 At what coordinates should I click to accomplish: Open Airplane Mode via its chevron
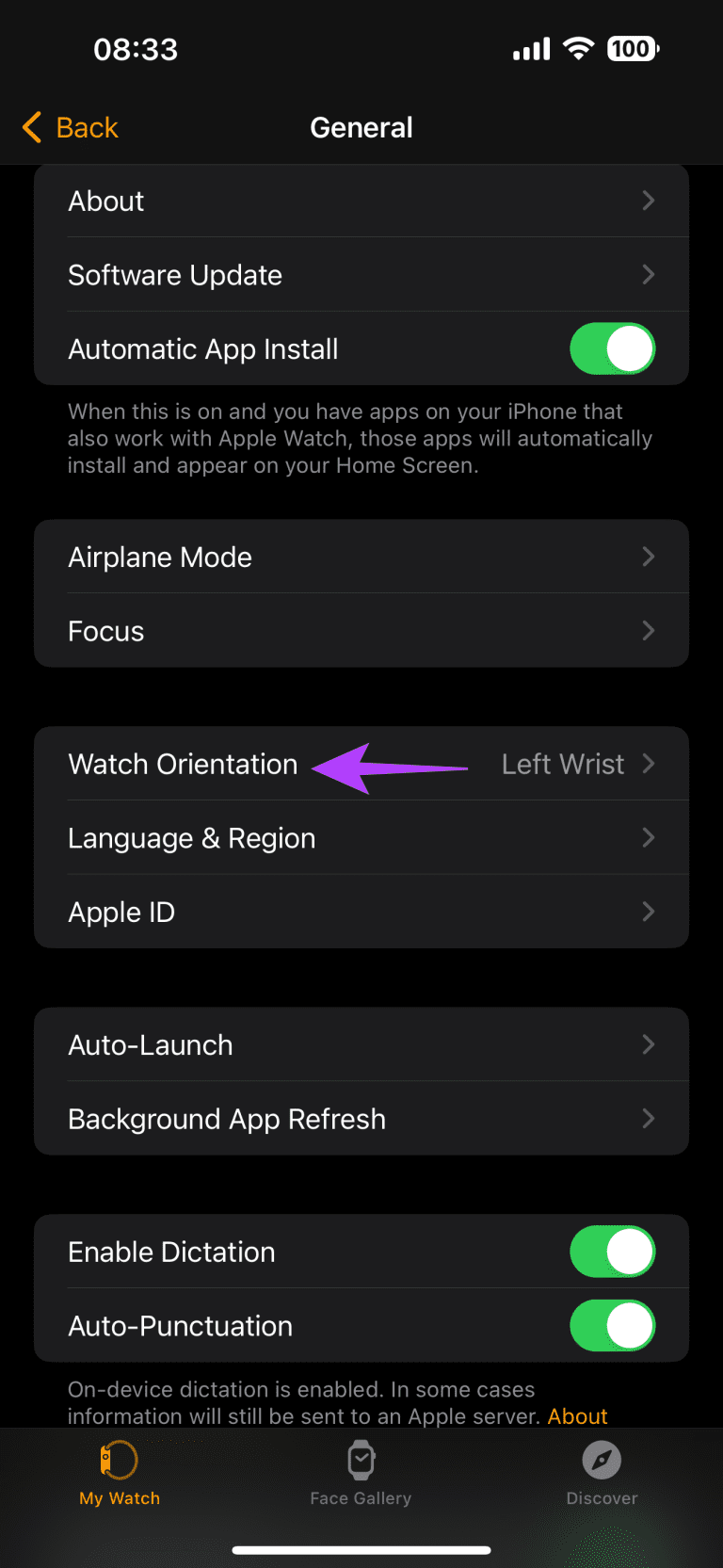tap(648, 557)
